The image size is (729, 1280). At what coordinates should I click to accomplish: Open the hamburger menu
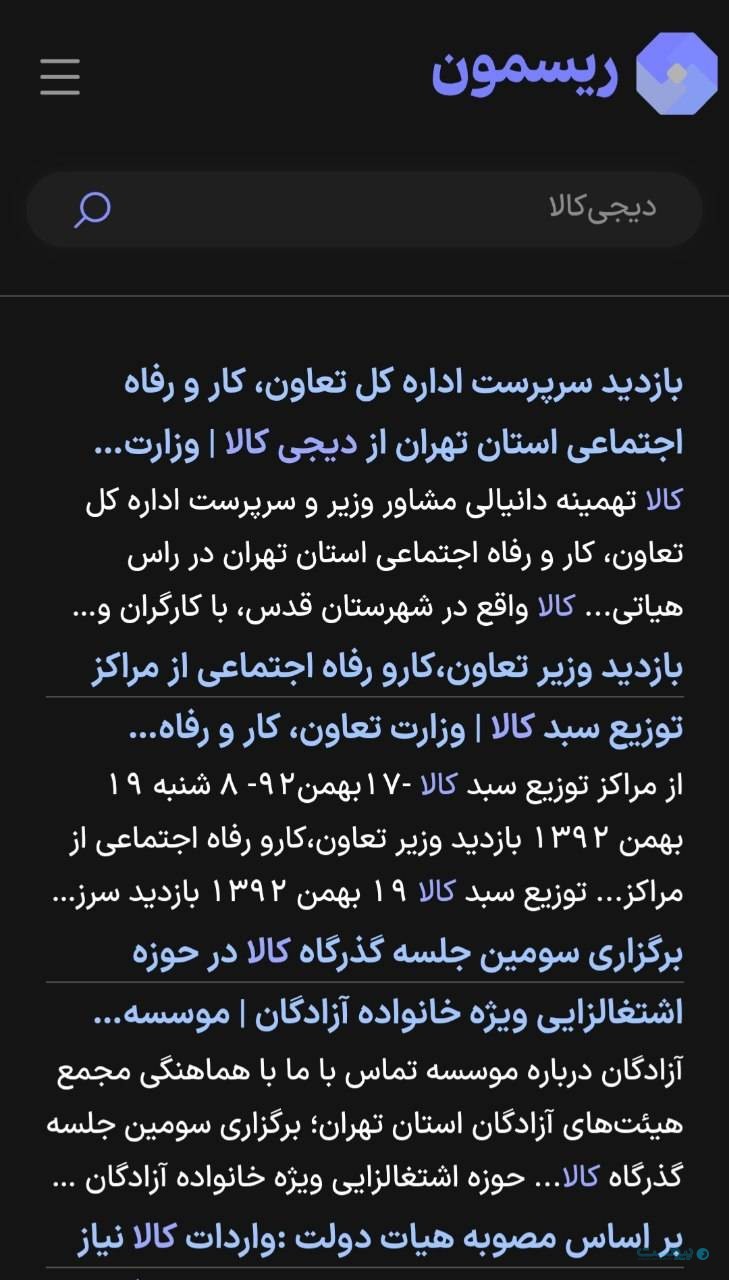coord(60,76)
